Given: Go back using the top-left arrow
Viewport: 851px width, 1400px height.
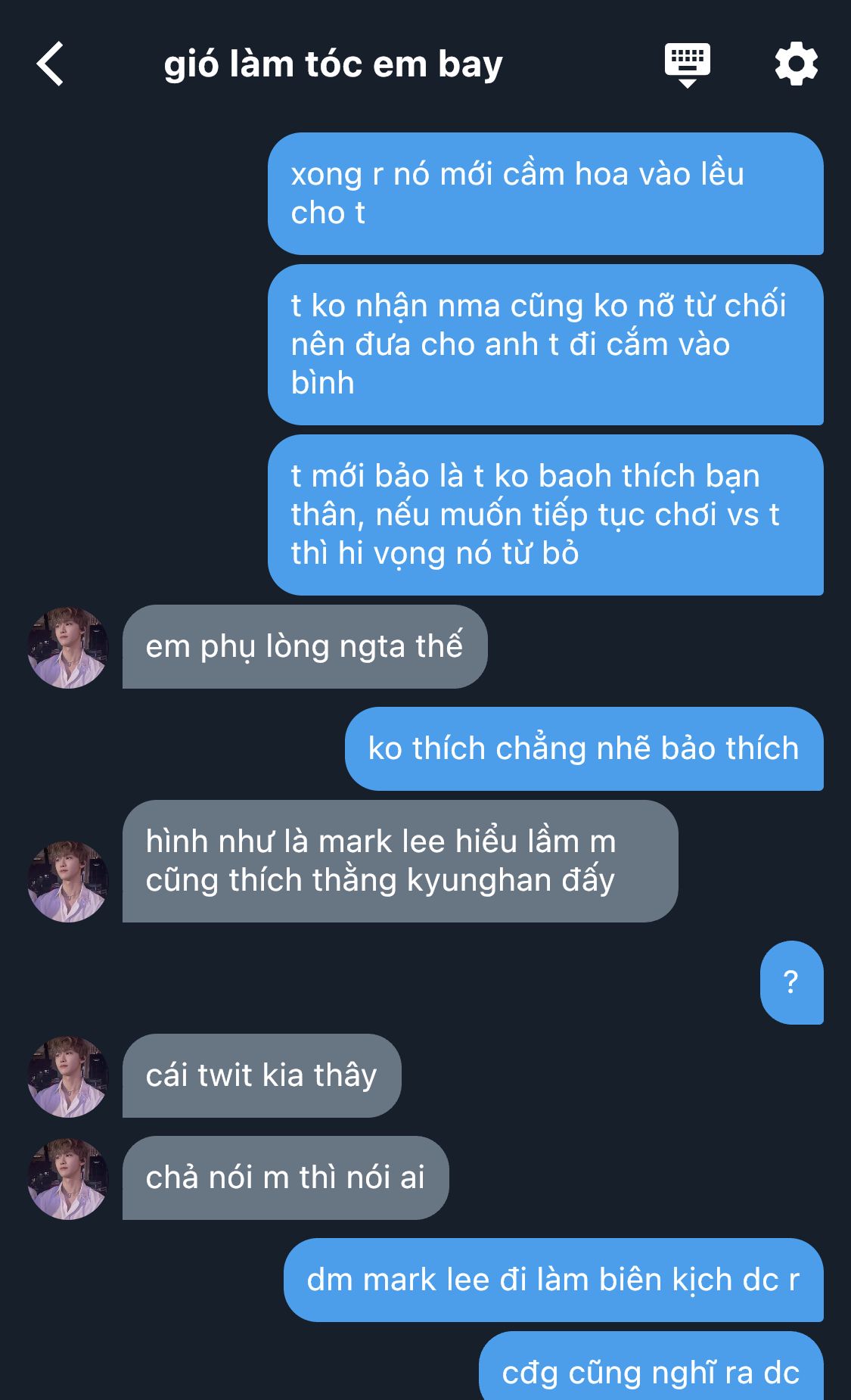Looking at the screenshot, I should [50, 64].
